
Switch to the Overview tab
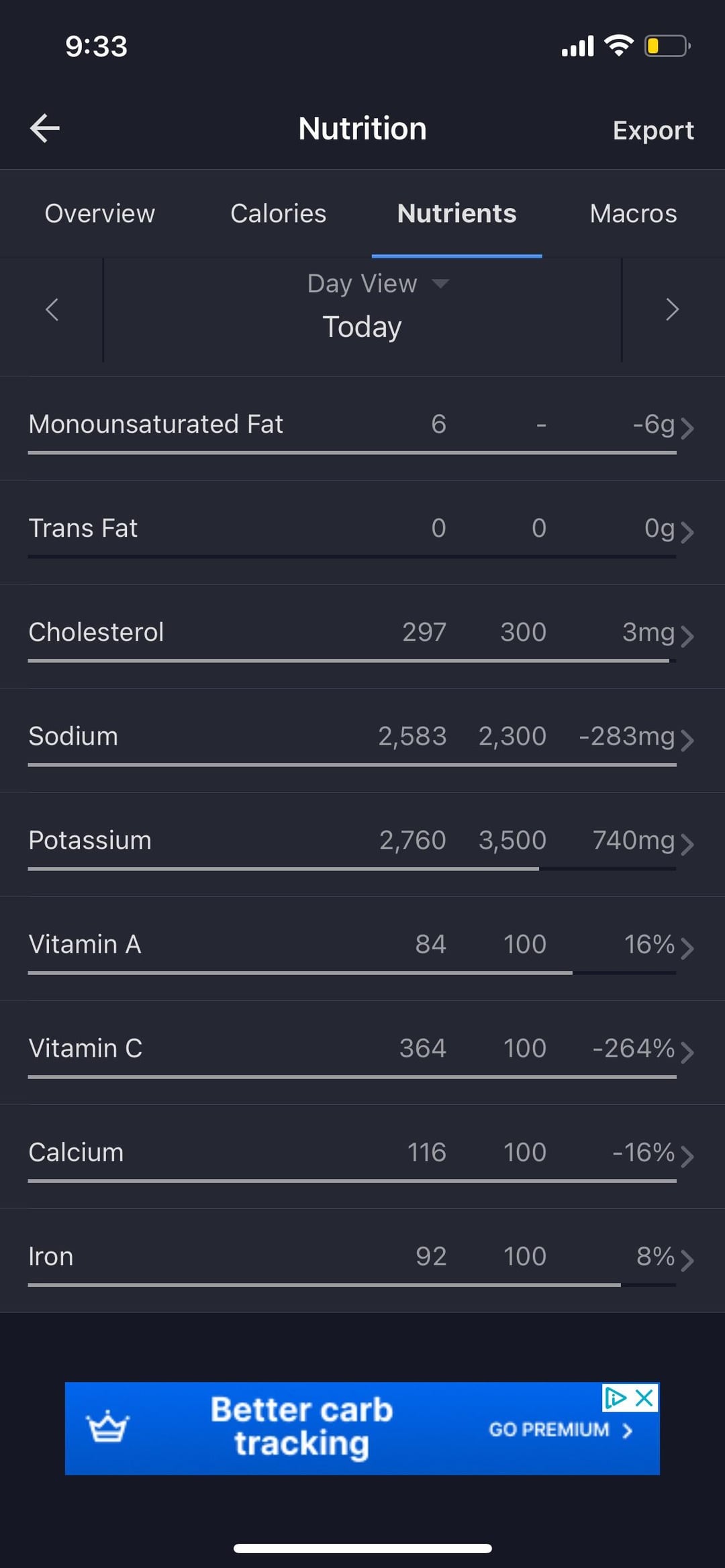click(x=100, y=213)
